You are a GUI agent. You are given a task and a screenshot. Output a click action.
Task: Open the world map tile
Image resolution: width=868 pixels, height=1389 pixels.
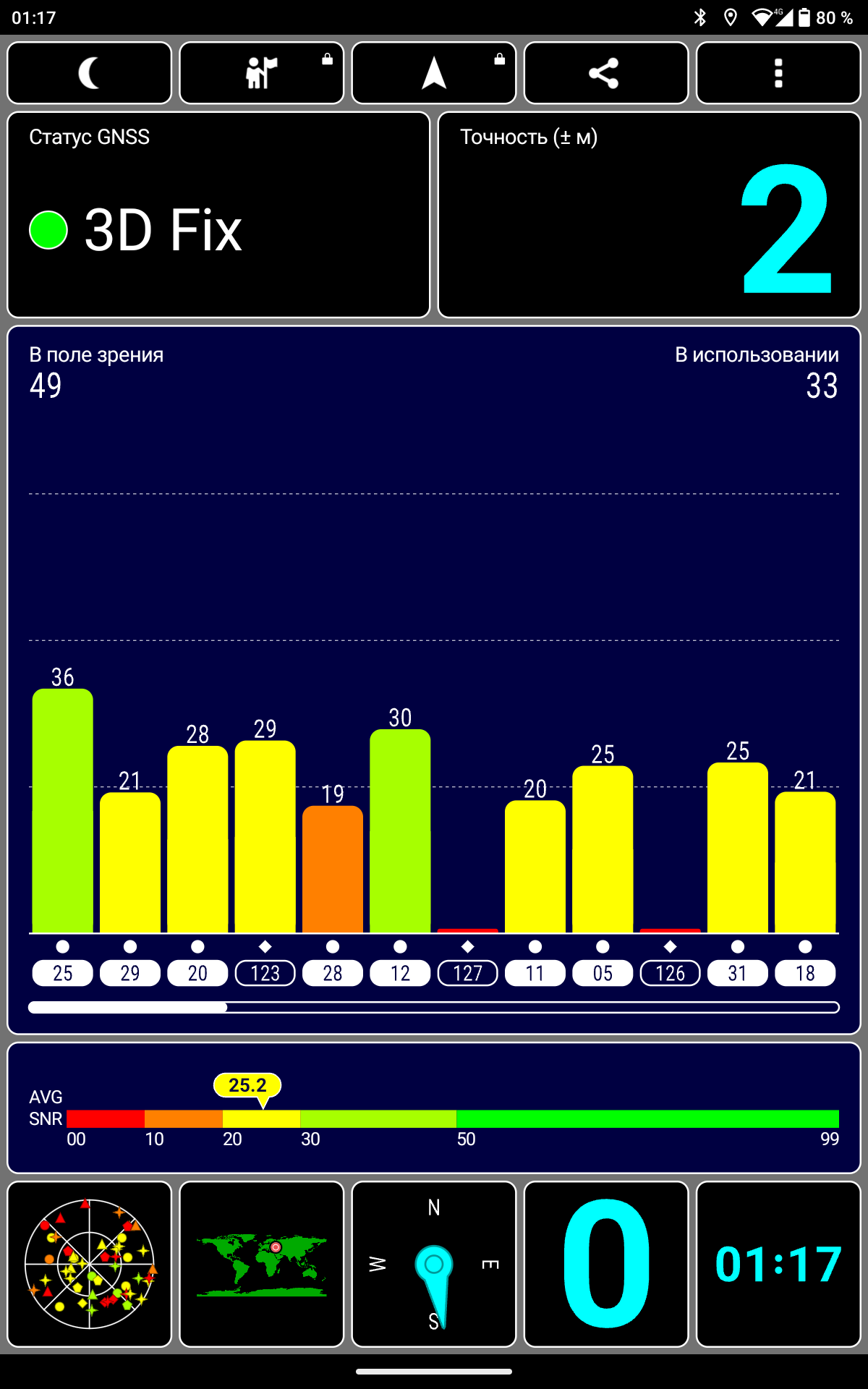(x=262, y=1264)
